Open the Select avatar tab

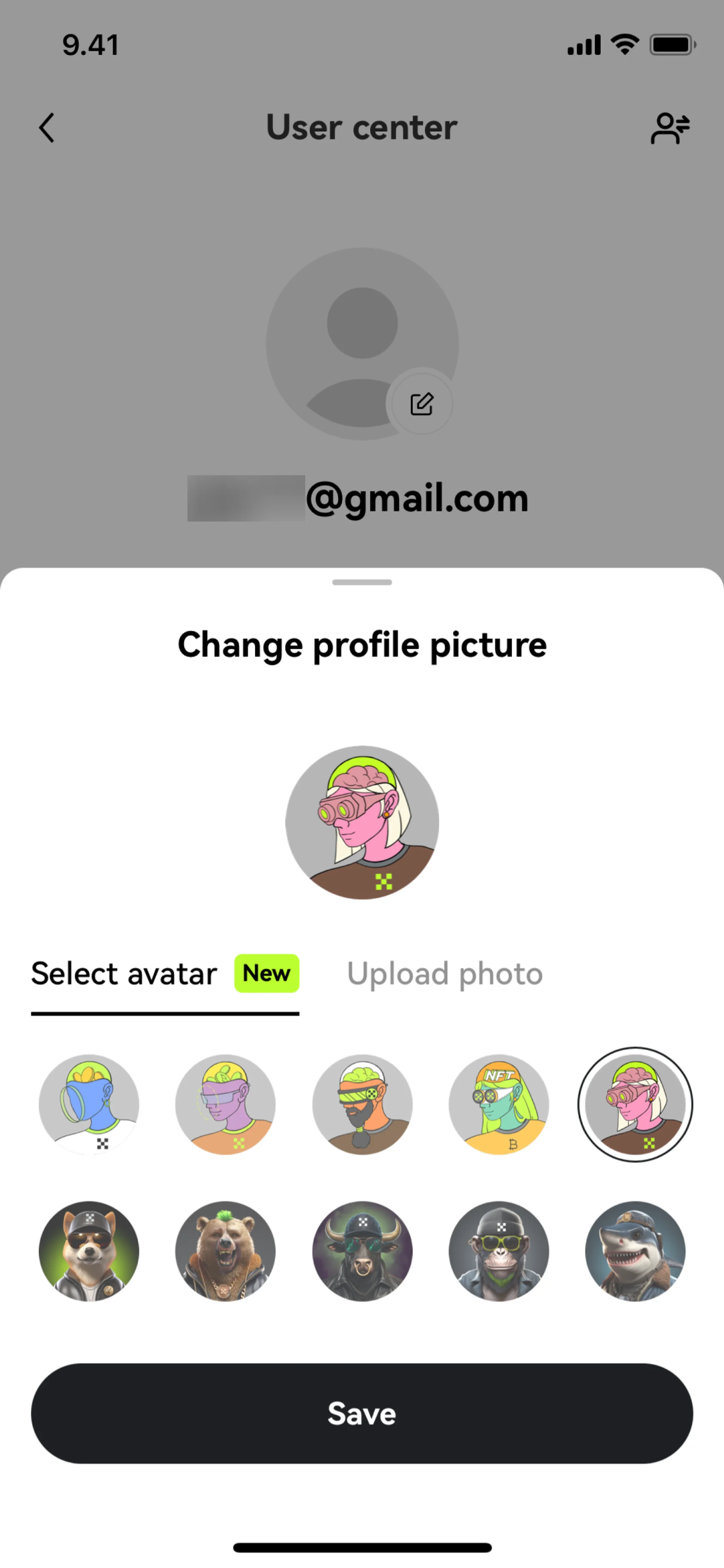pos(125,973)
